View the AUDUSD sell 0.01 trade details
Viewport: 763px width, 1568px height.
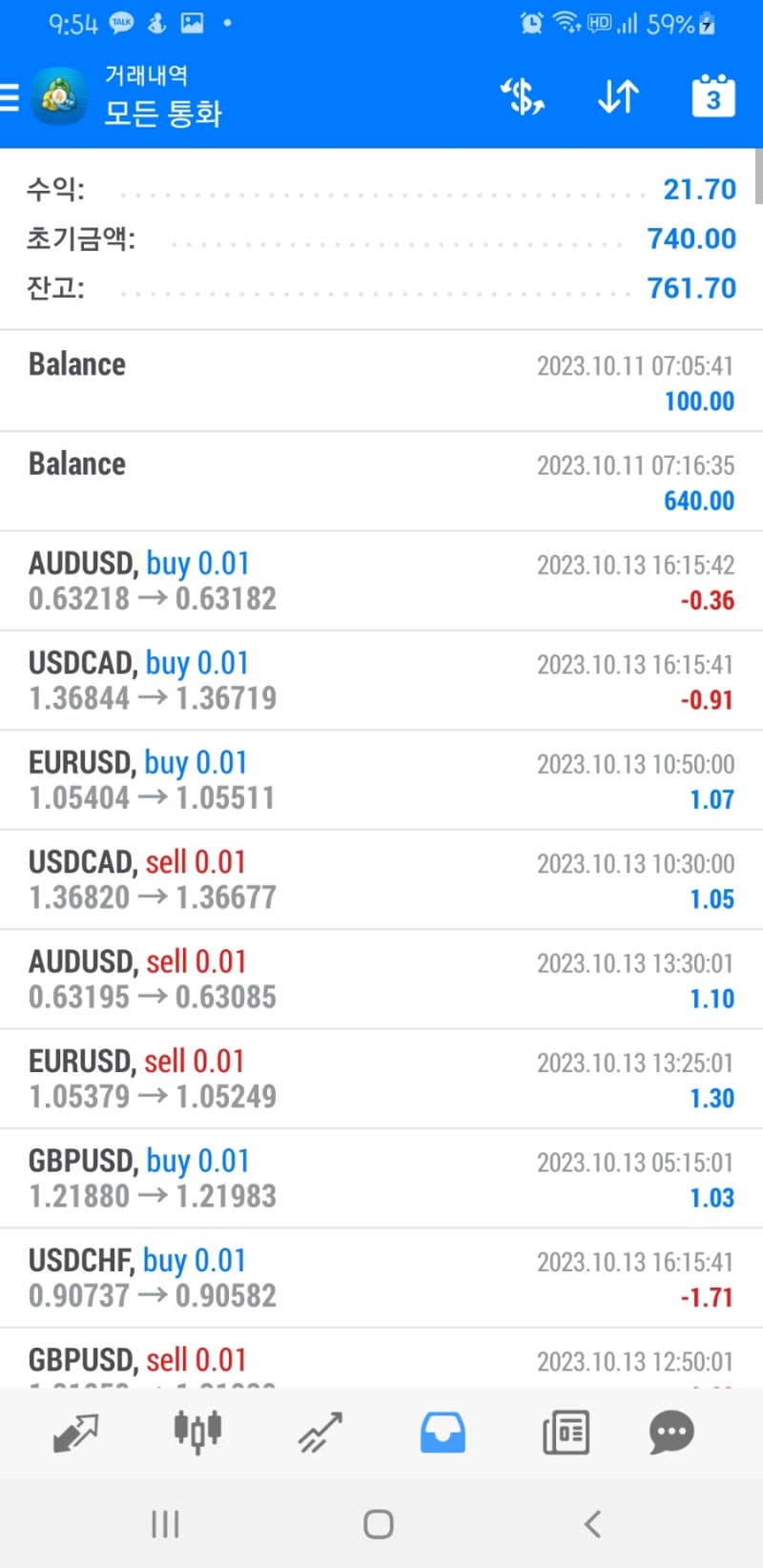[x=381, y=980]
